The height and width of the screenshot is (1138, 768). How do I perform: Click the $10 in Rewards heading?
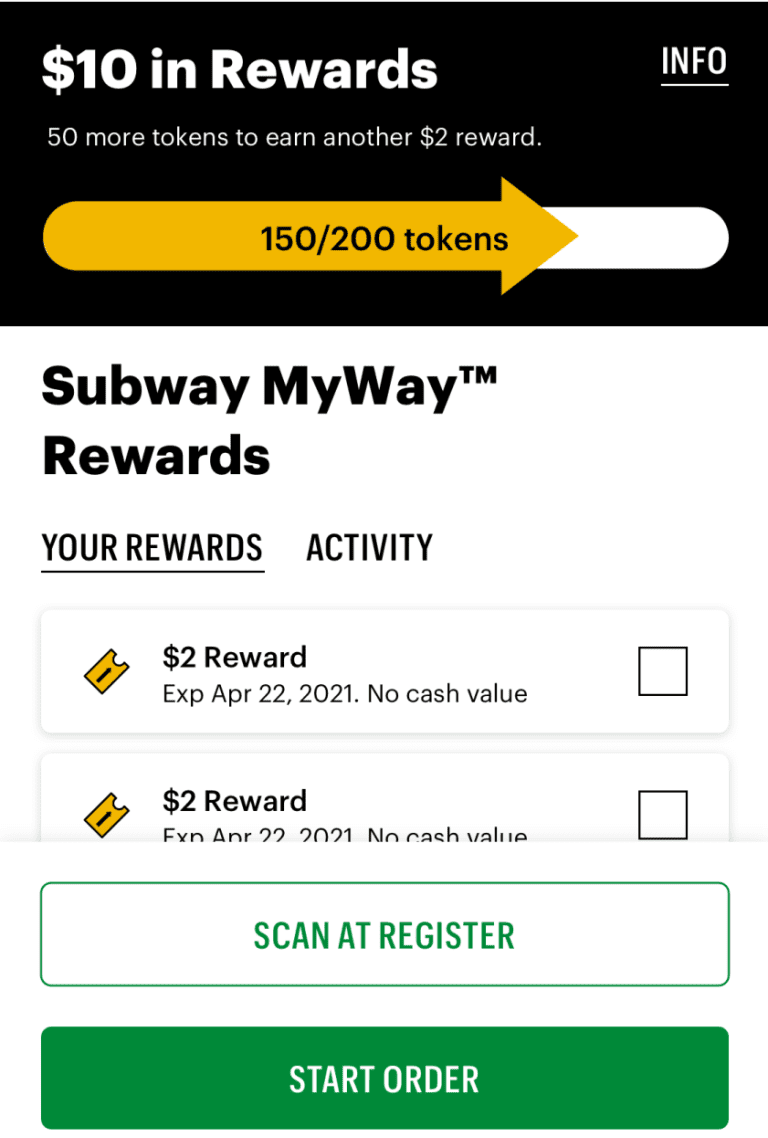tap(238, 67)
